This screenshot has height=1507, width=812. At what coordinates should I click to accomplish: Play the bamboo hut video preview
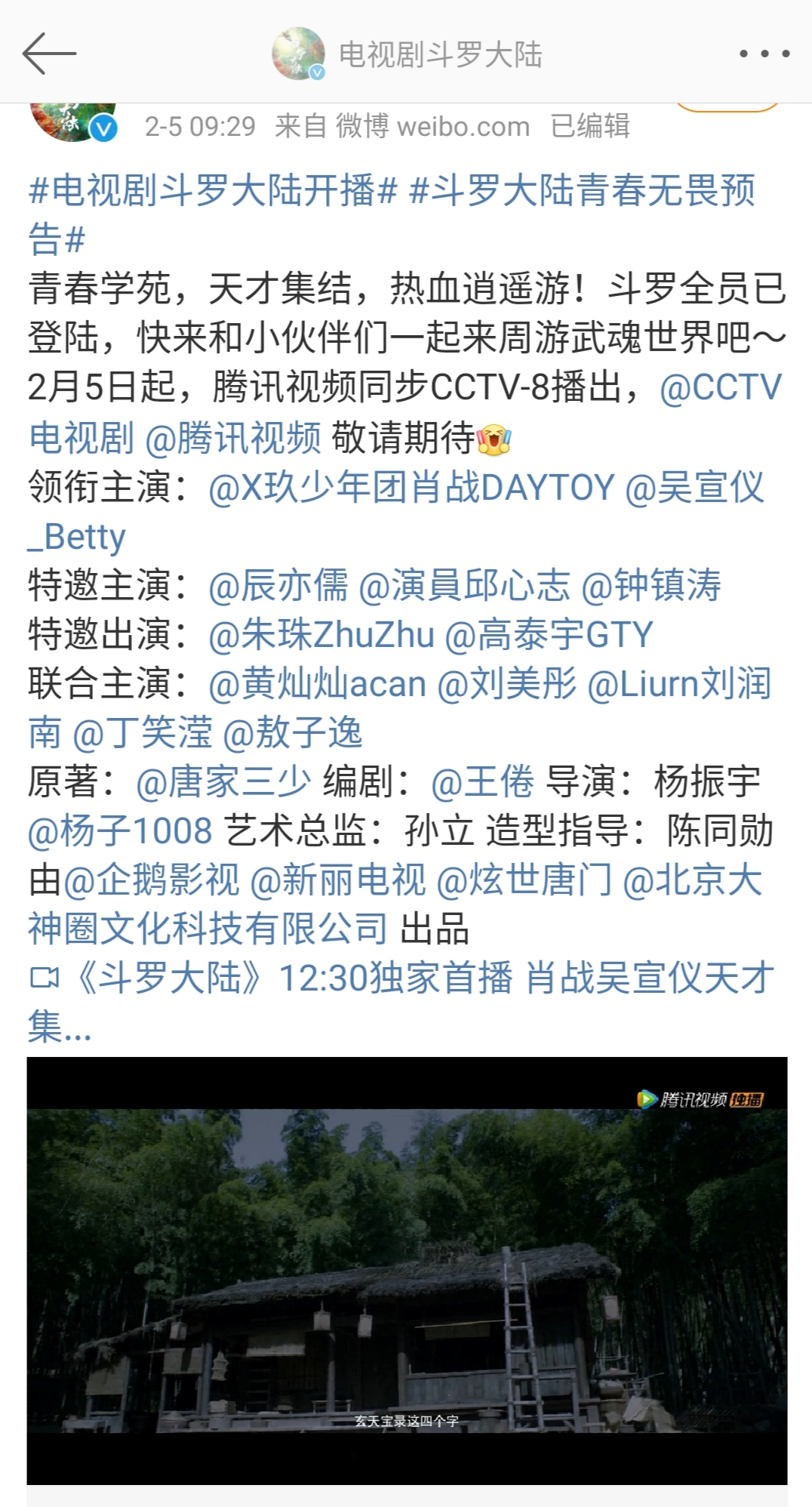(407, 1271)
